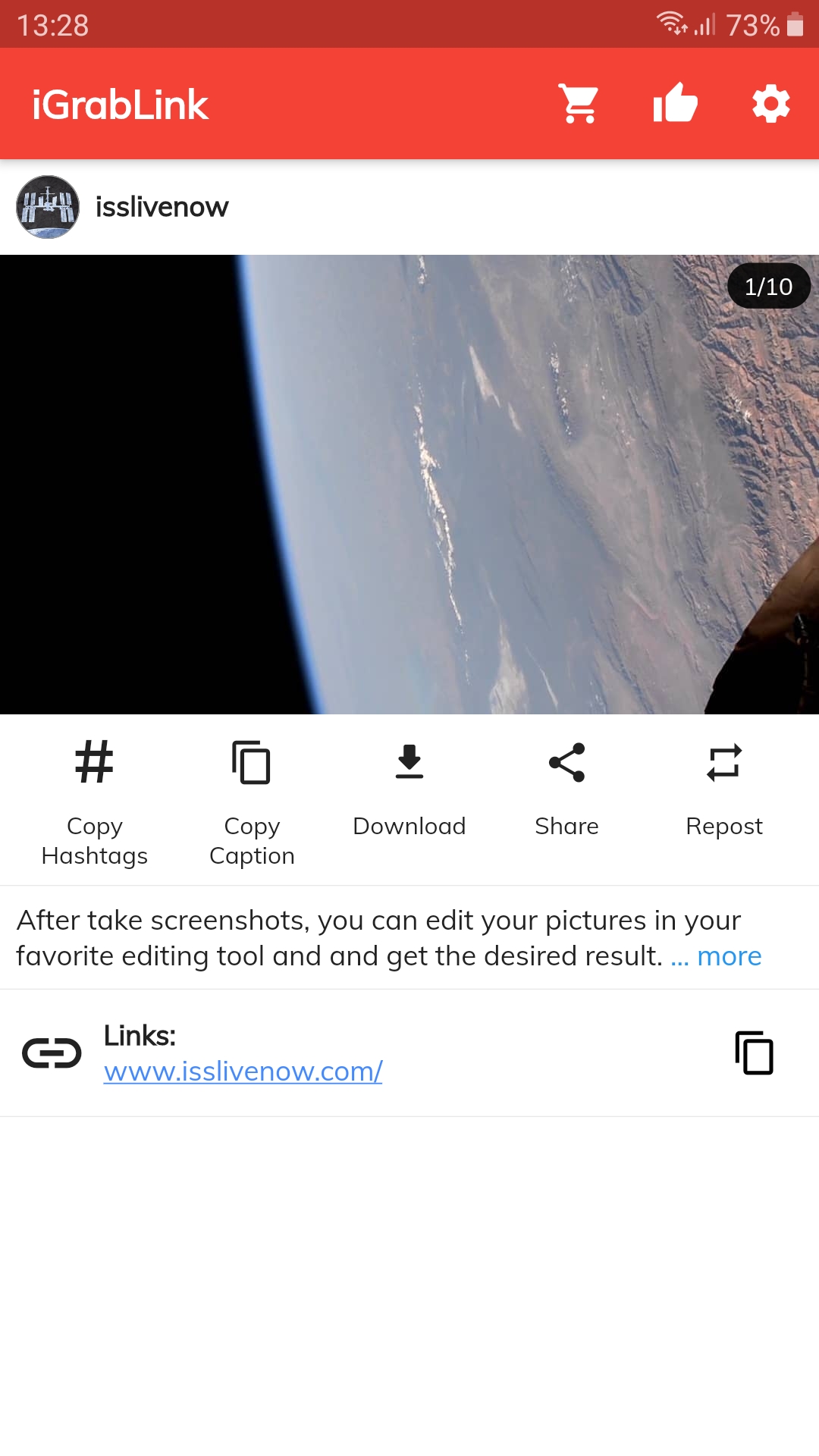Open the settings gear
This screenshot has height=1456, width=819.
pyautogui.click(x=770, y=104)
